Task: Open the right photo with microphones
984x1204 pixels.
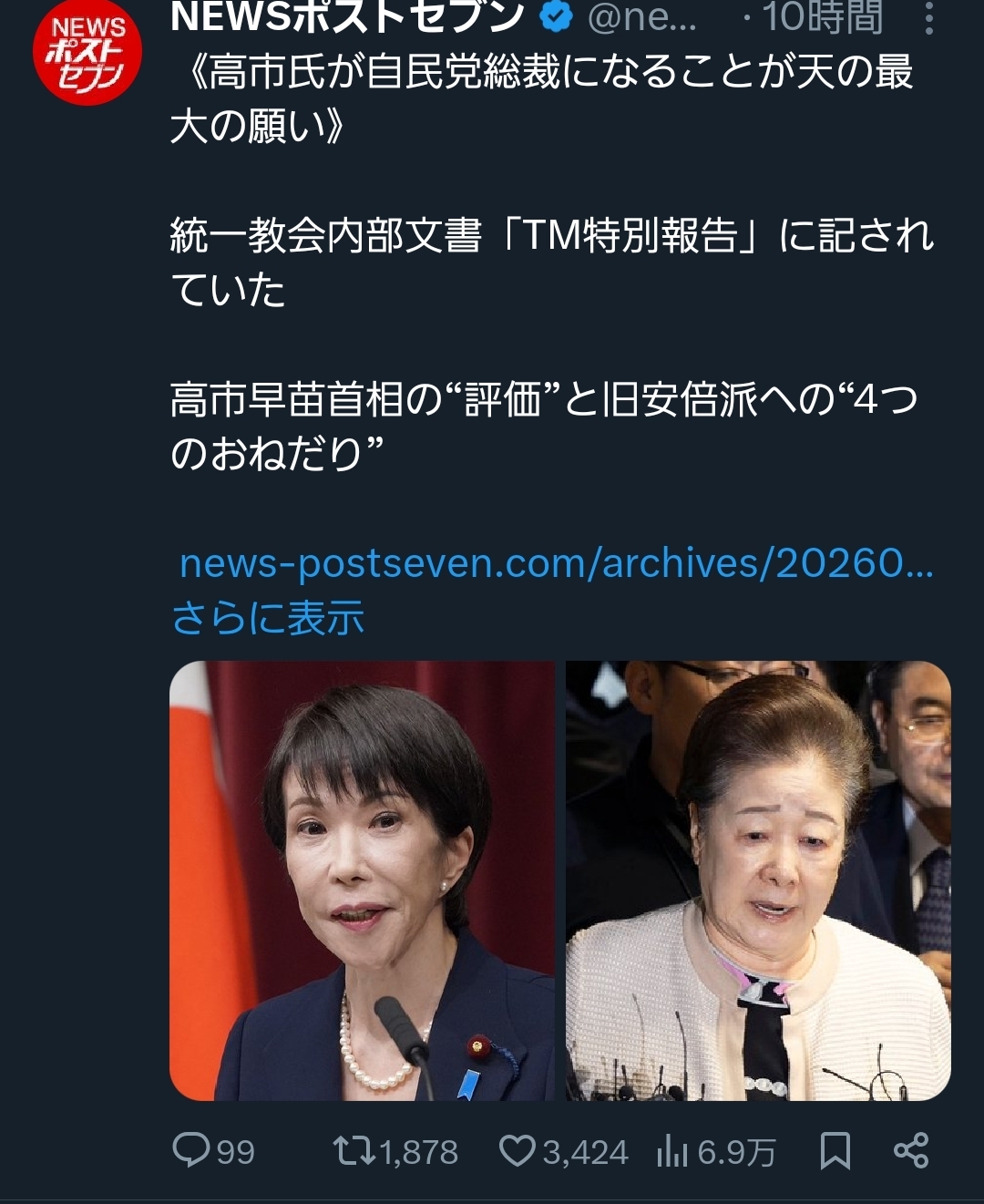Action: (758, 880)
